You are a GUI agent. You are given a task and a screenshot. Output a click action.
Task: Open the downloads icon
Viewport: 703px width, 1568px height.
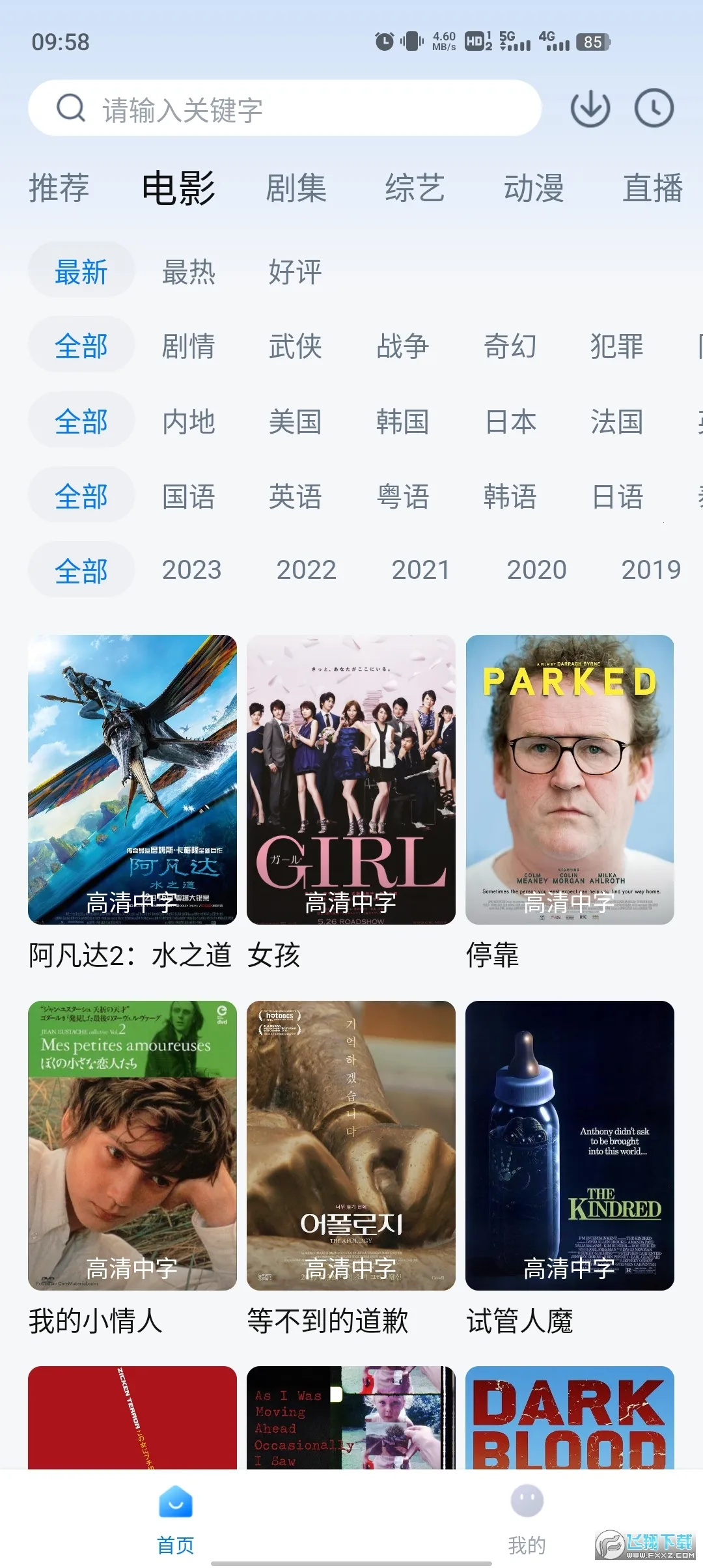[590, 108]
